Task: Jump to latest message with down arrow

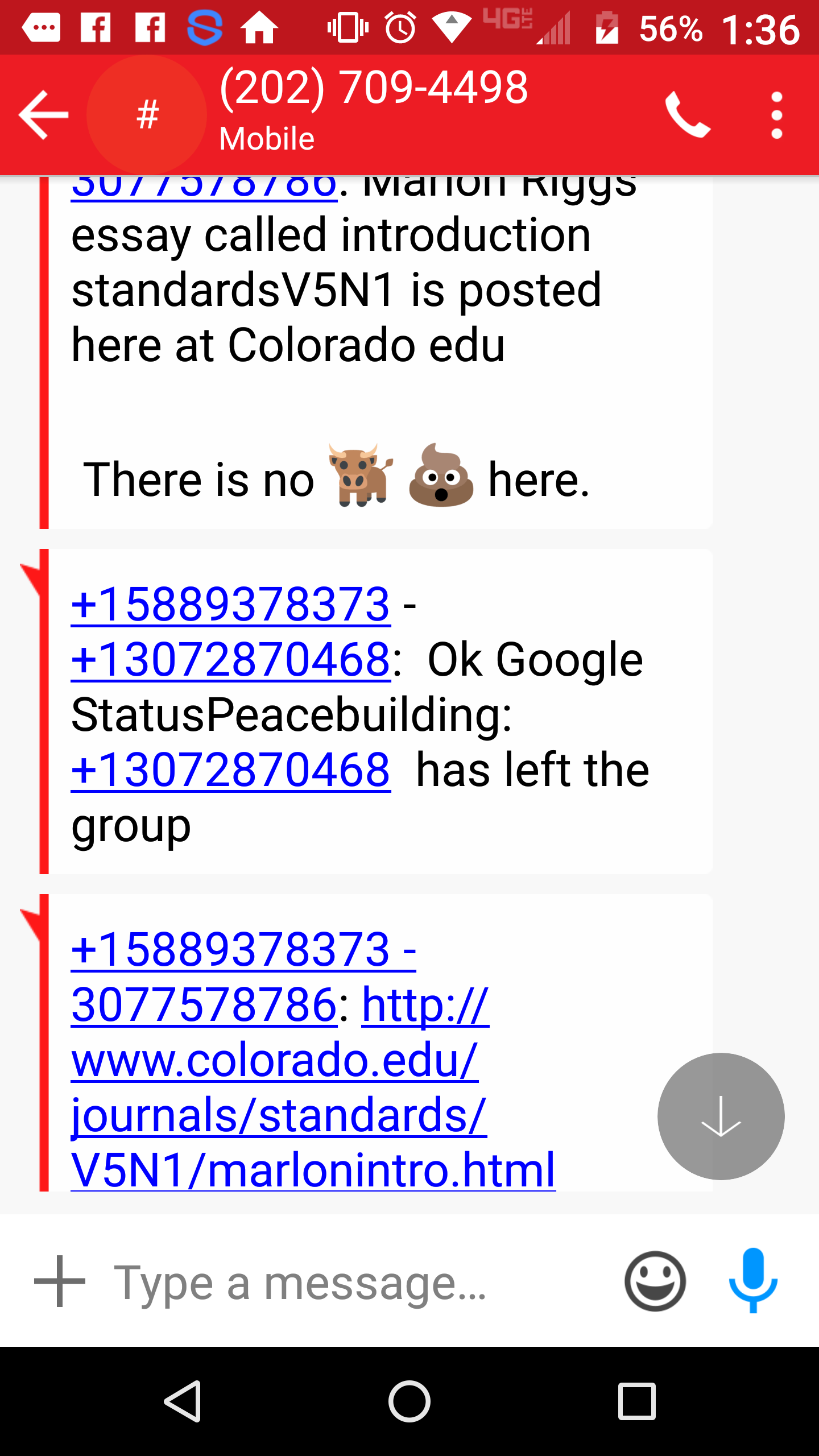Action: pos(721,1116)
